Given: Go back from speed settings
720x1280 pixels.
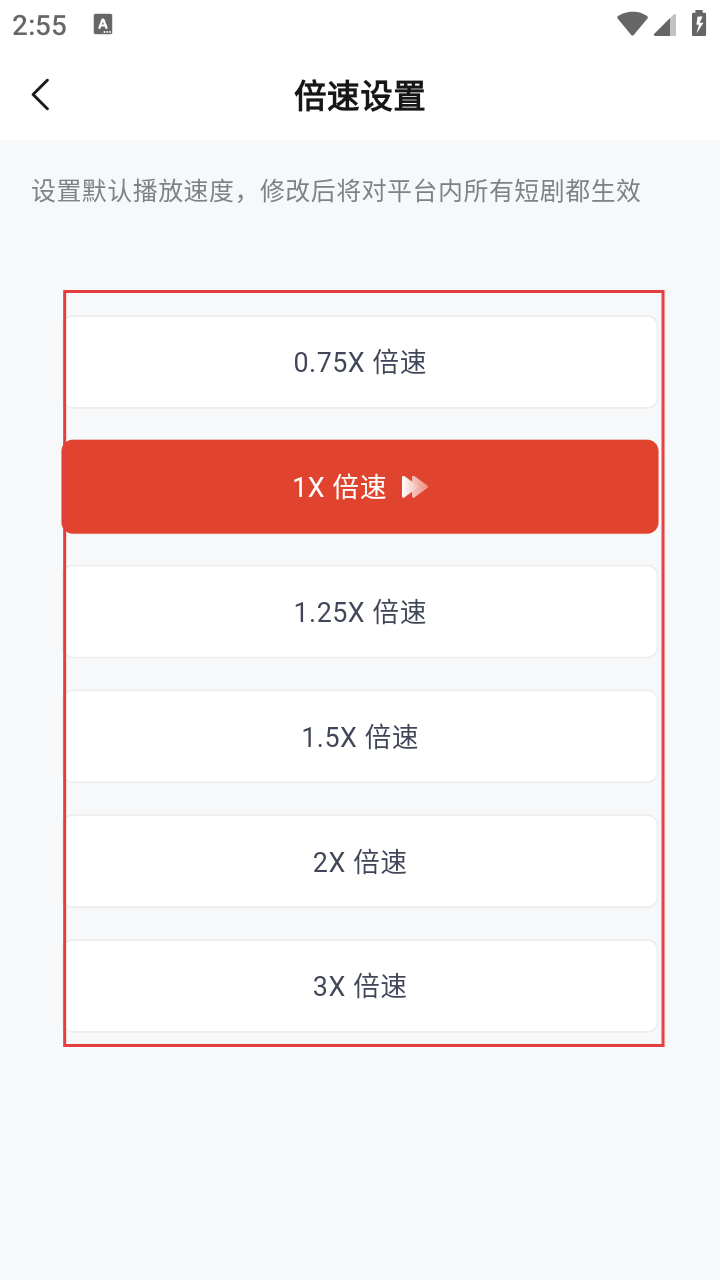Looking at the screenshot, I should tap(40, 95).
